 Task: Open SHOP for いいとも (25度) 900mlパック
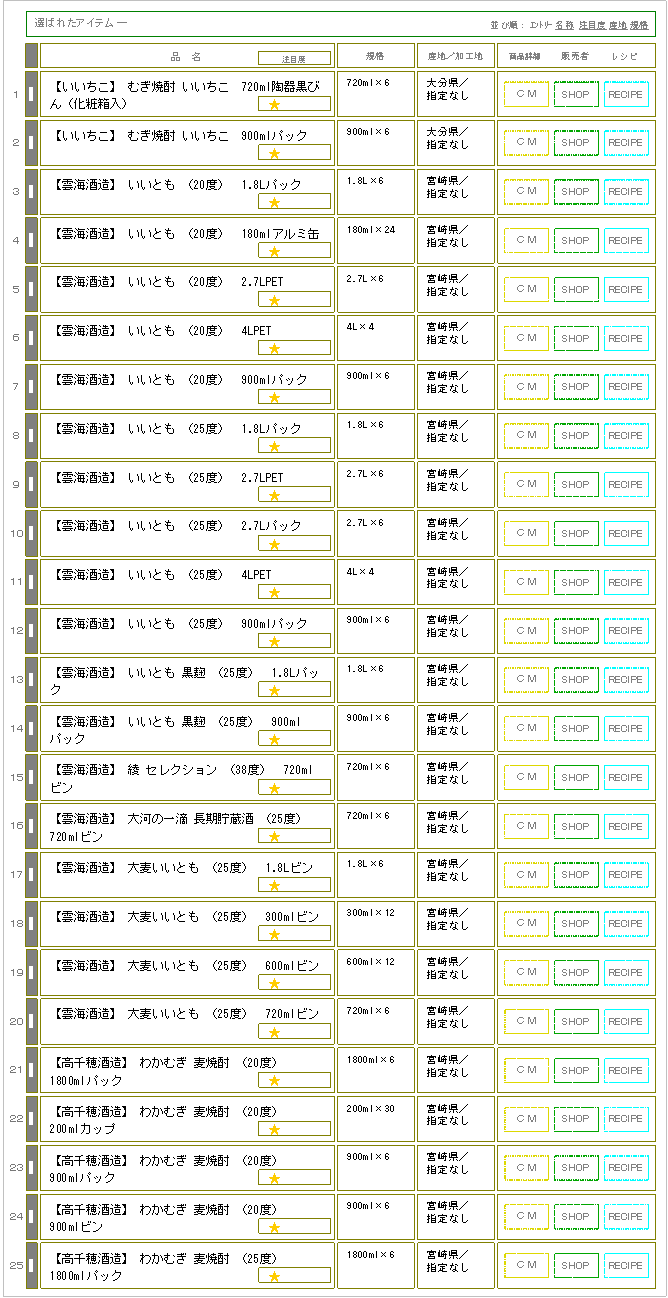[x=576, y=631]
